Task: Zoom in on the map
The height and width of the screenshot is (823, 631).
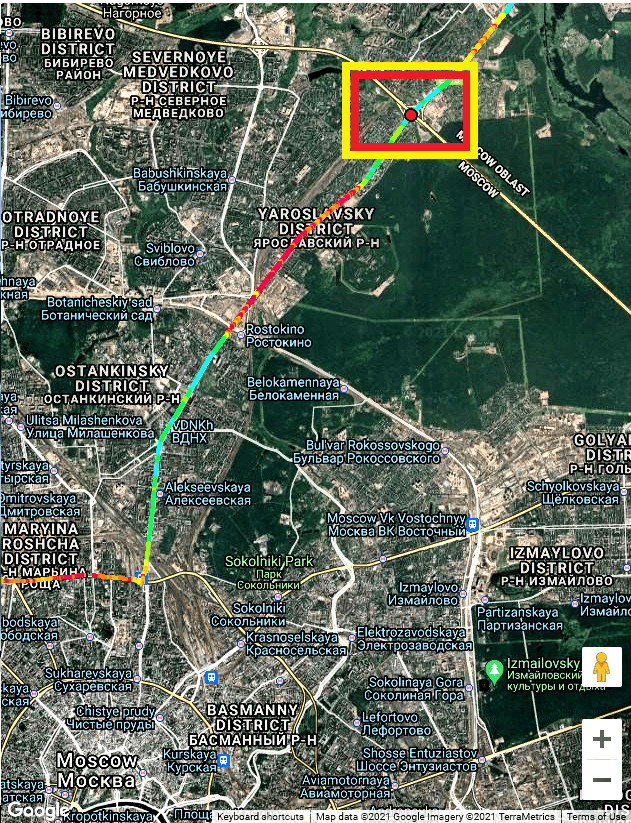Action: tap(601, 740)
